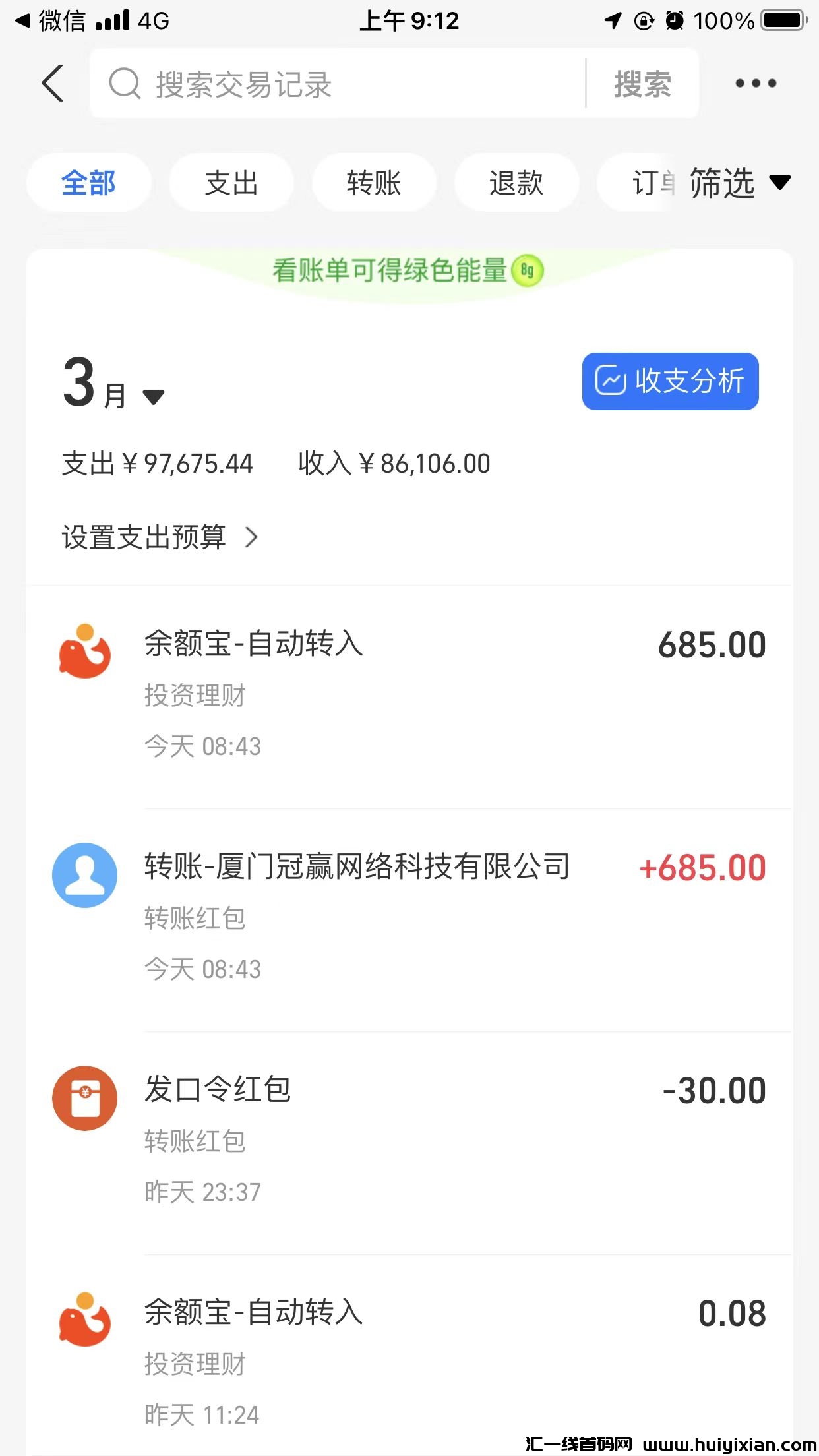Viewport: 819px width, 1456px height.
Task: Return to 微信 via the status bar
Action: [x=51, y=21]
